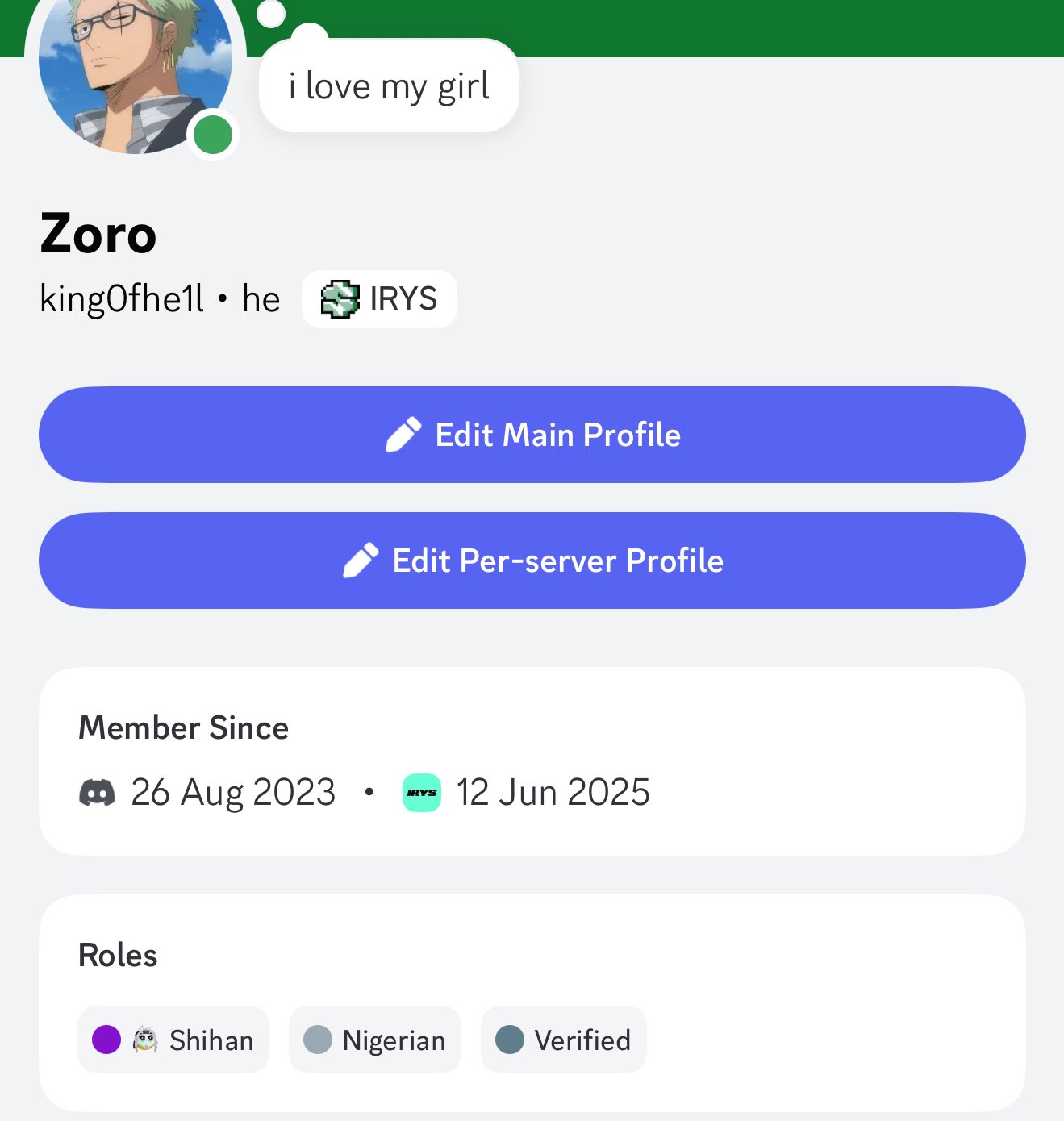Select the Shihan role chip
The width and height of the screenshot is (1064, 1121).
point(173,1040)
